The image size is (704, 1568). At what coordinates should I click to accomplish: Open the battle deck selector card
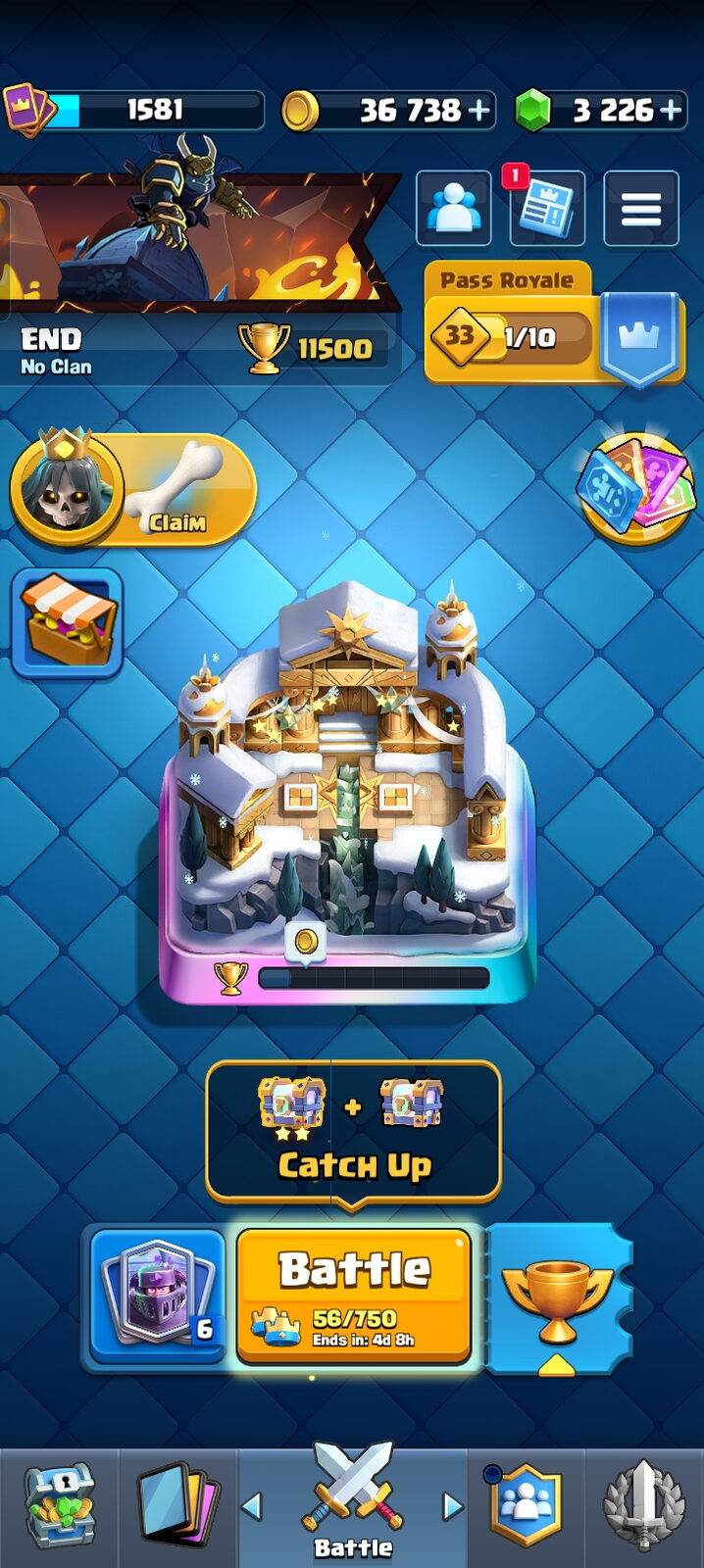click(158, 1295)
